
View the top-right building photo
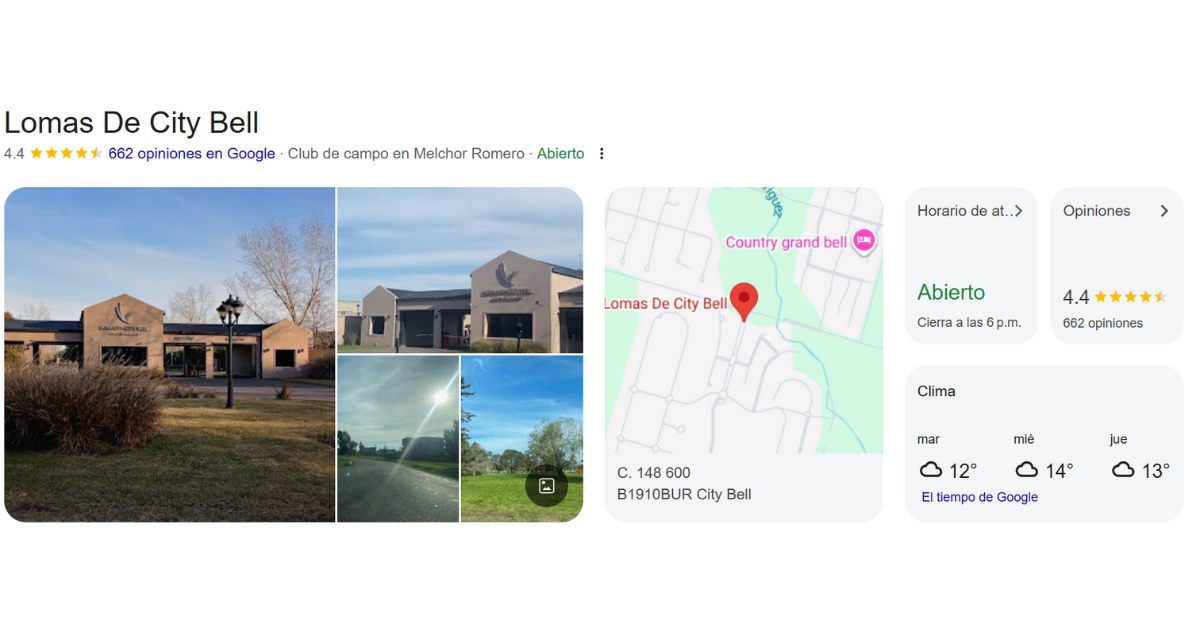coord(460,270)
